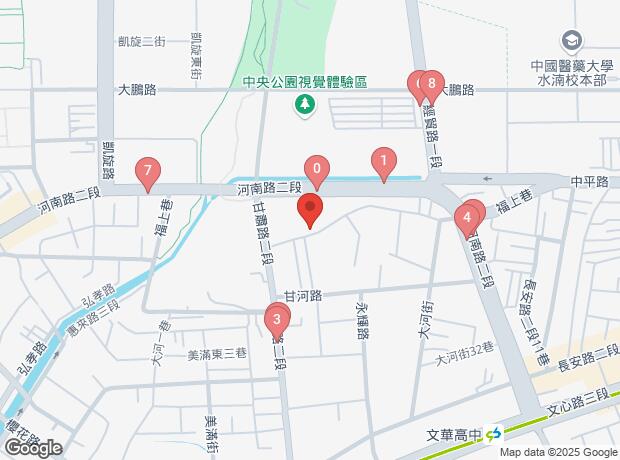The height and width of the screenshot is (460, 620).
Task: Tap marker 7 on 河南路二段
Action: [148, 172]
